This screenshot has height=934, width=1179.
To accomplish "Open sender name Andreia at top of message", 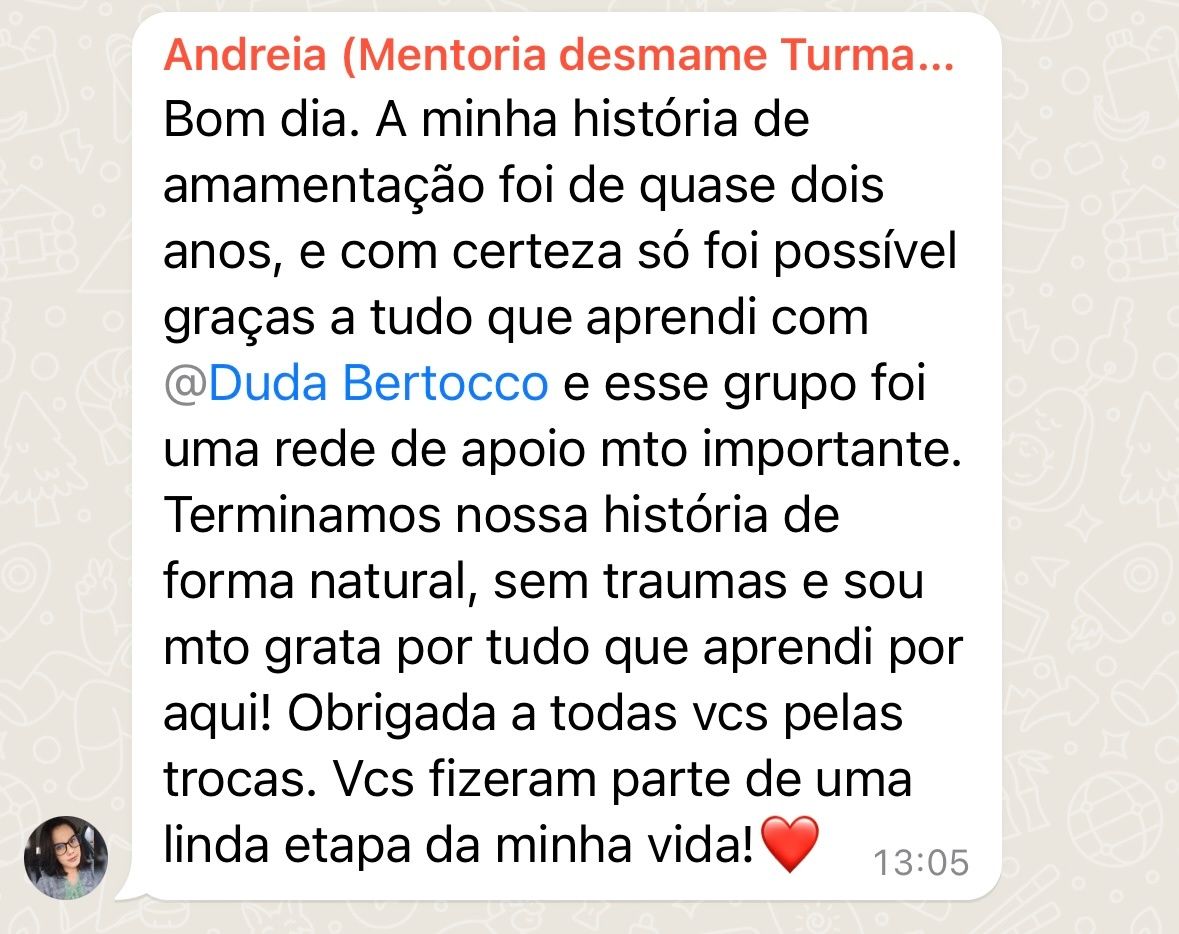I will pos(558,55).
